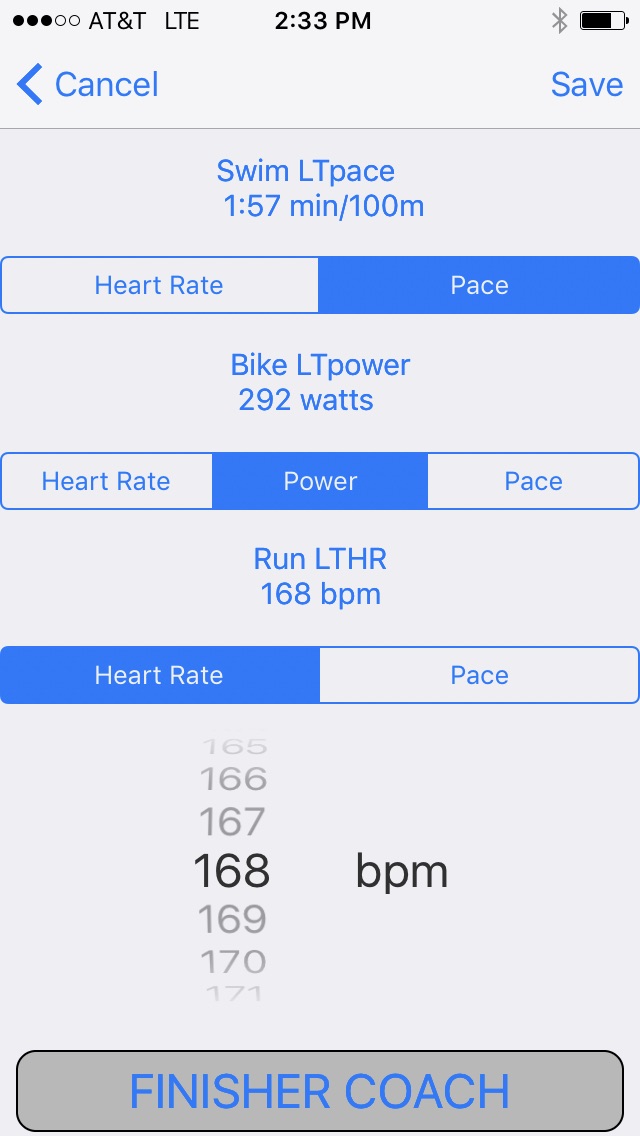Select Heart Rate for run metric

pos(159,674)
